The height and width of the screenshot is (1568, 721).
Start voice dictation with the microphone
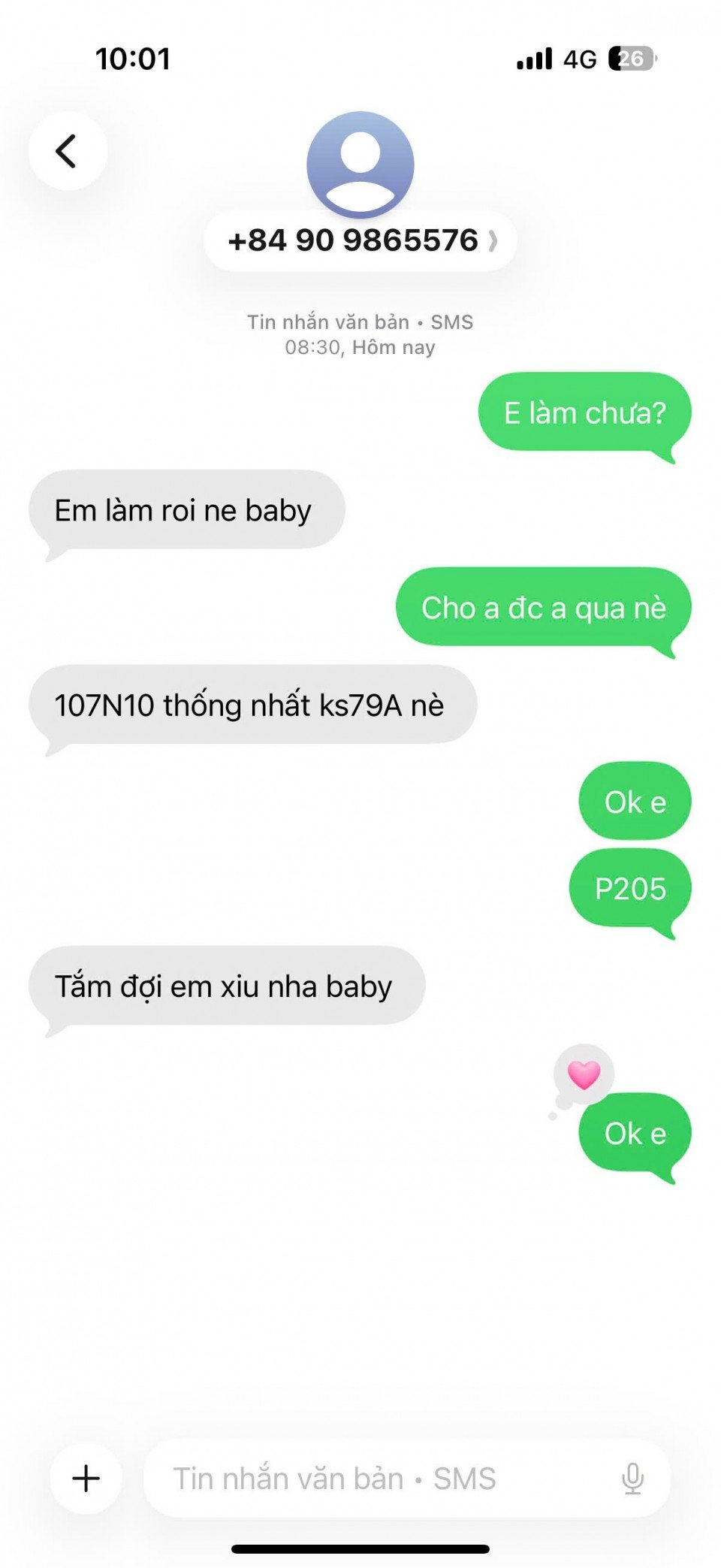[x=632, y=1478]
